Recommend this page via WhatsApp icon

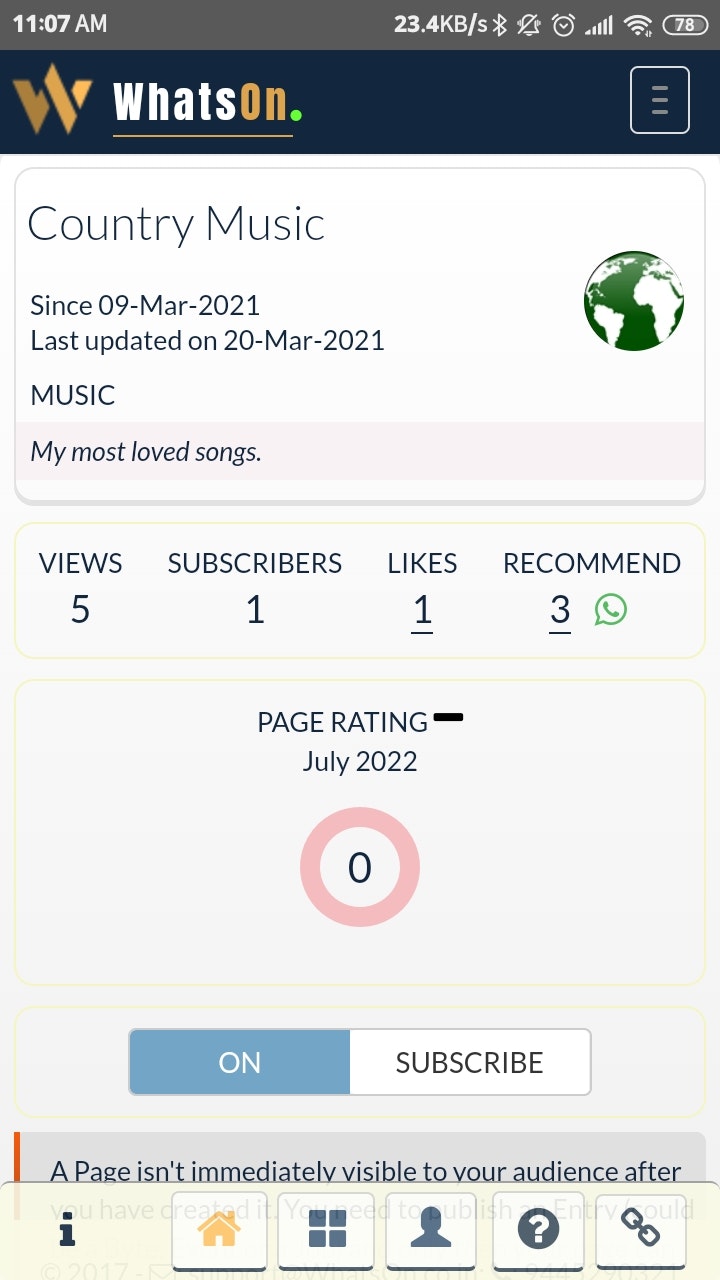coord(610,610)
